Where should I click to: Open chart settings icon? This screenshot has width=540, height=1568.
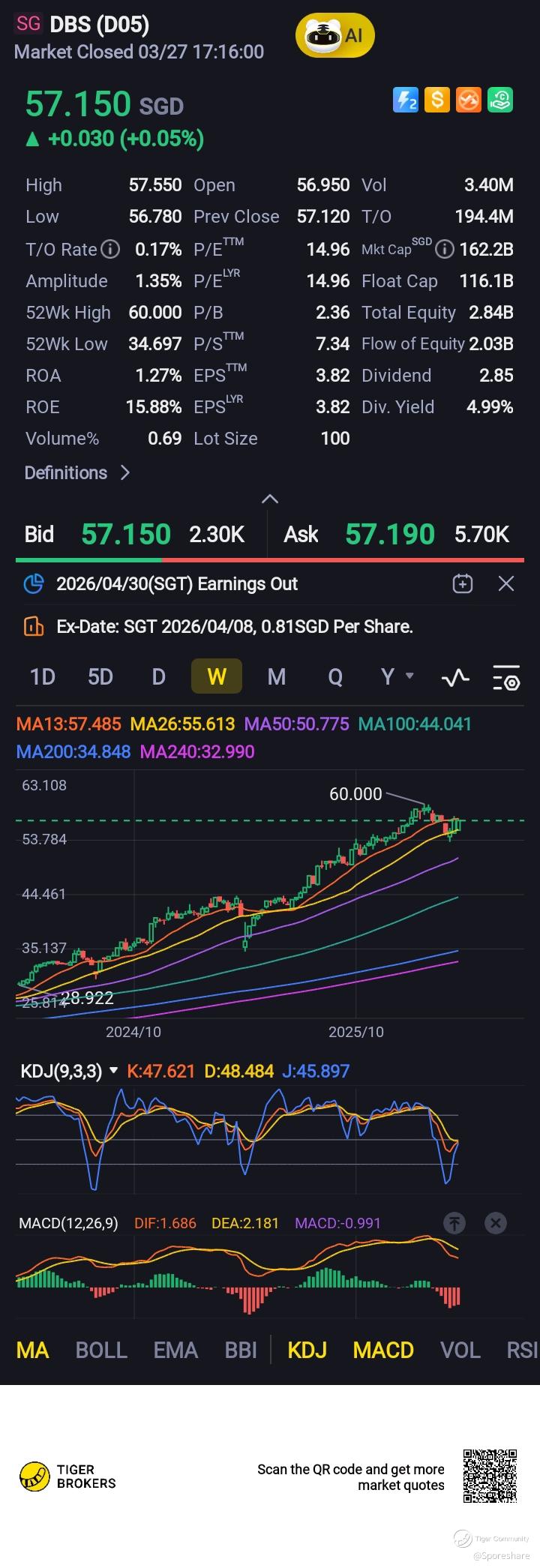506,677
